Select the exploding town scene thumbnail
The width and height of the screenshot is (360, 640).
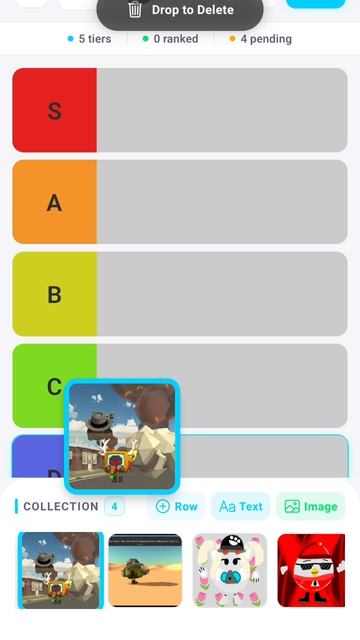[x=61, y=570]
